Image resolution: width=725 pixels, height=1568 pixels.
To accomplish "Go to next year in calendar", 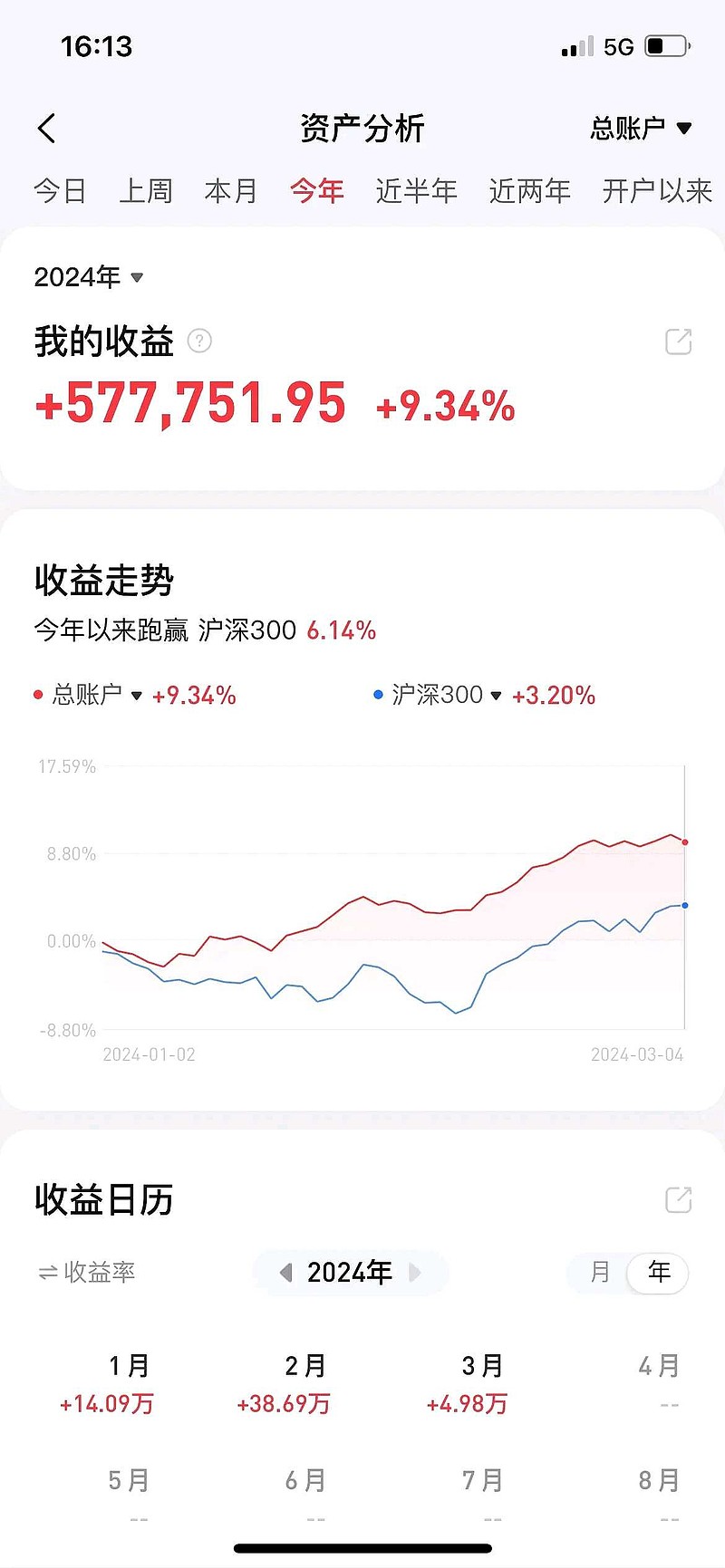I will coord(415,1273).
